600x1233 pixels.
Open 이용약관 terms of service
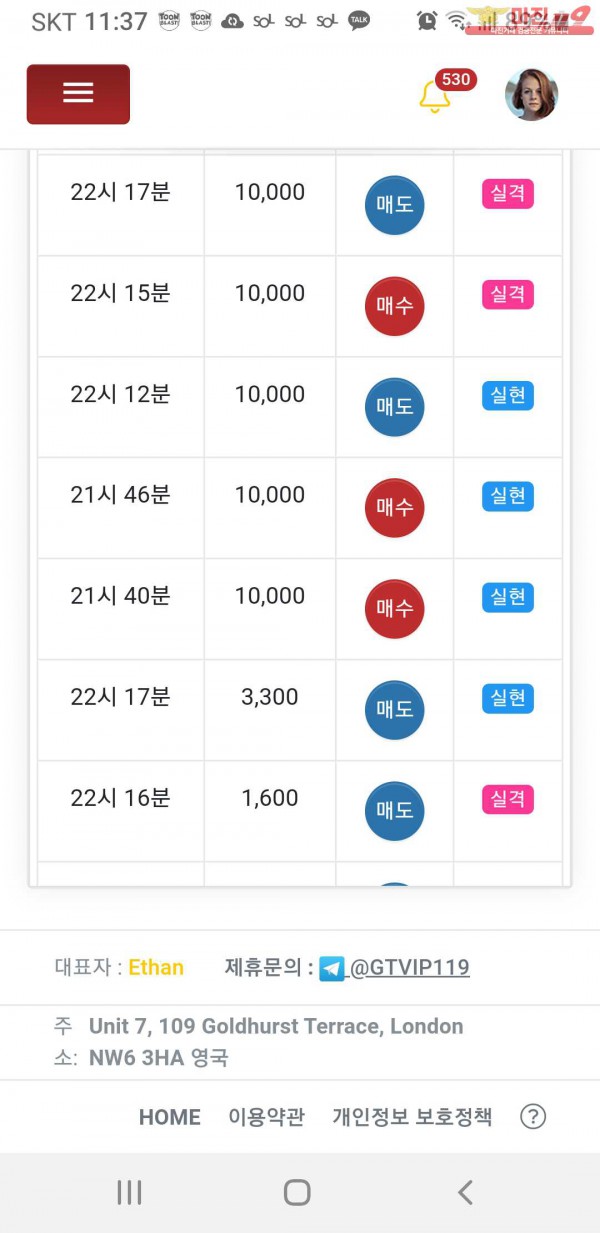266,1117
